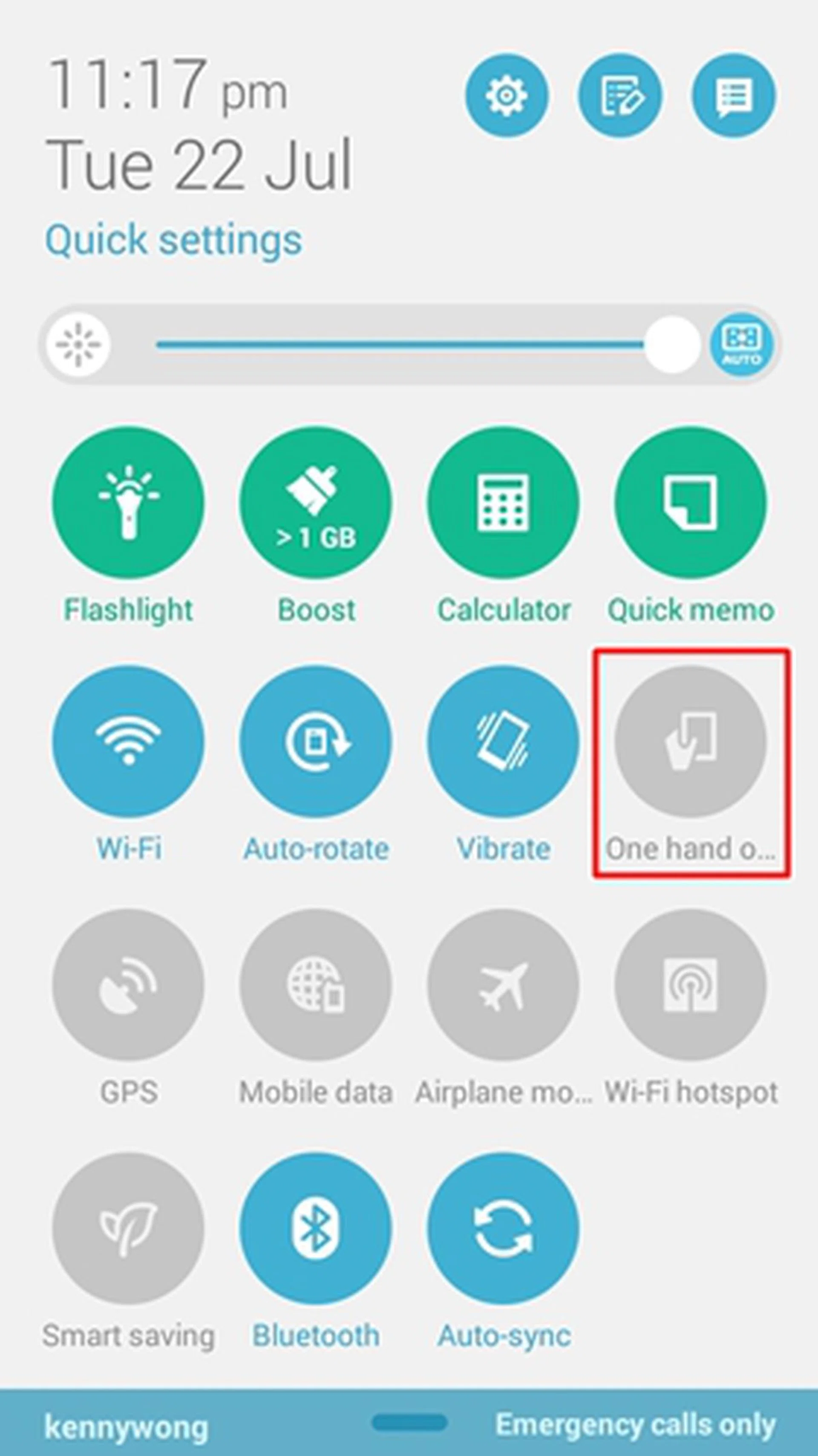Enable Wi-Fi hotspot
Screen dimensions: 818x1456
(x=690, y=985)
